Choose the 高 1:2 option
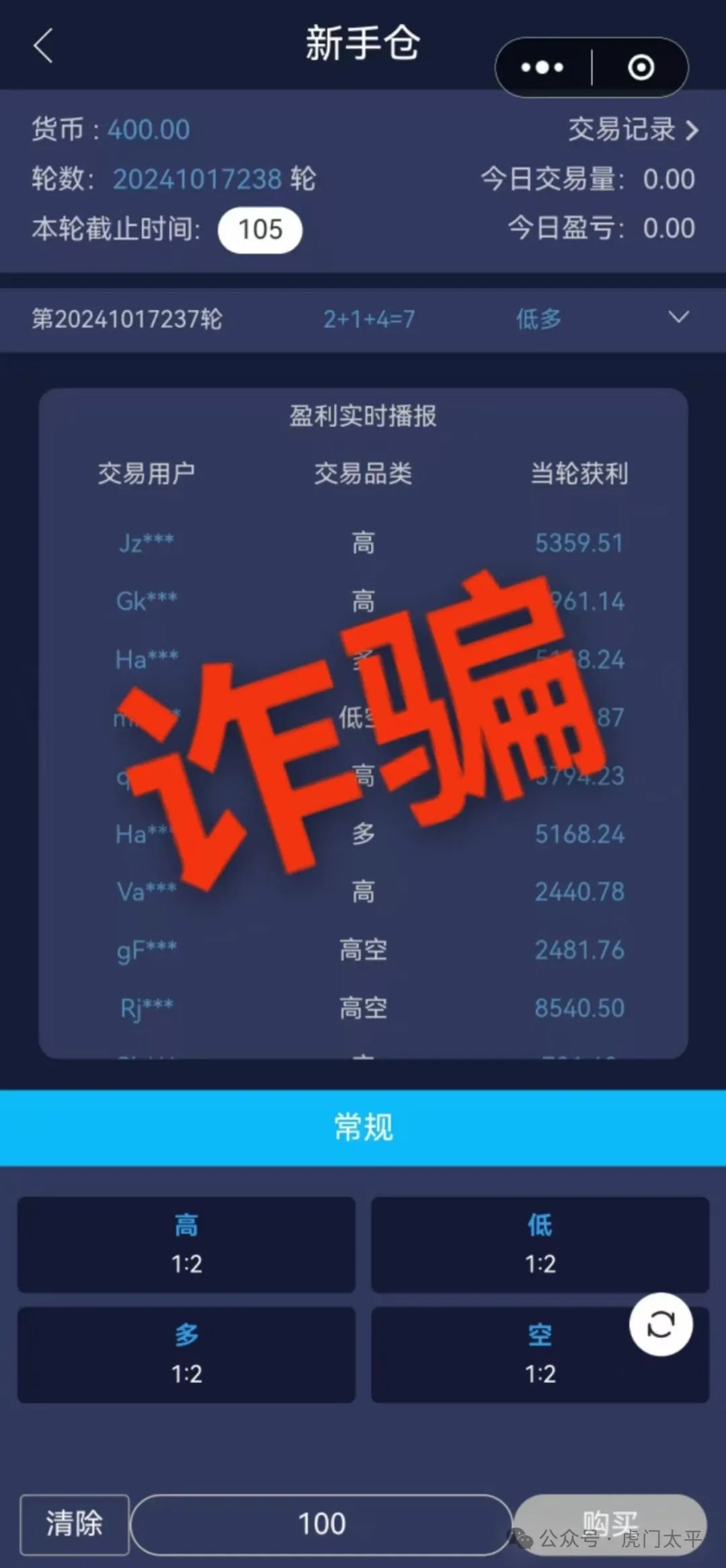 pyautogui.click(x=186, y=1244)
